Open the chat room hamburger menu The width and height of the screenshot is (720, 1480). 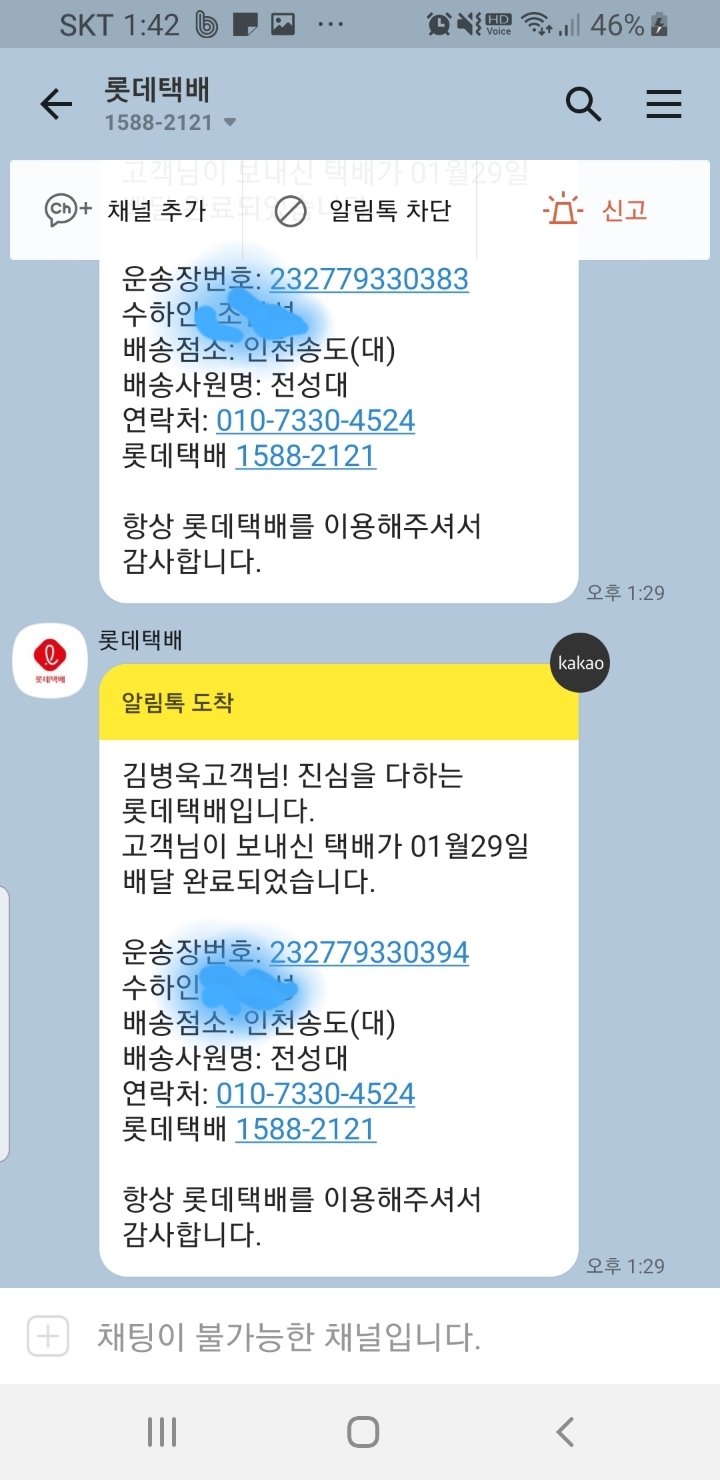coord(663,104)
